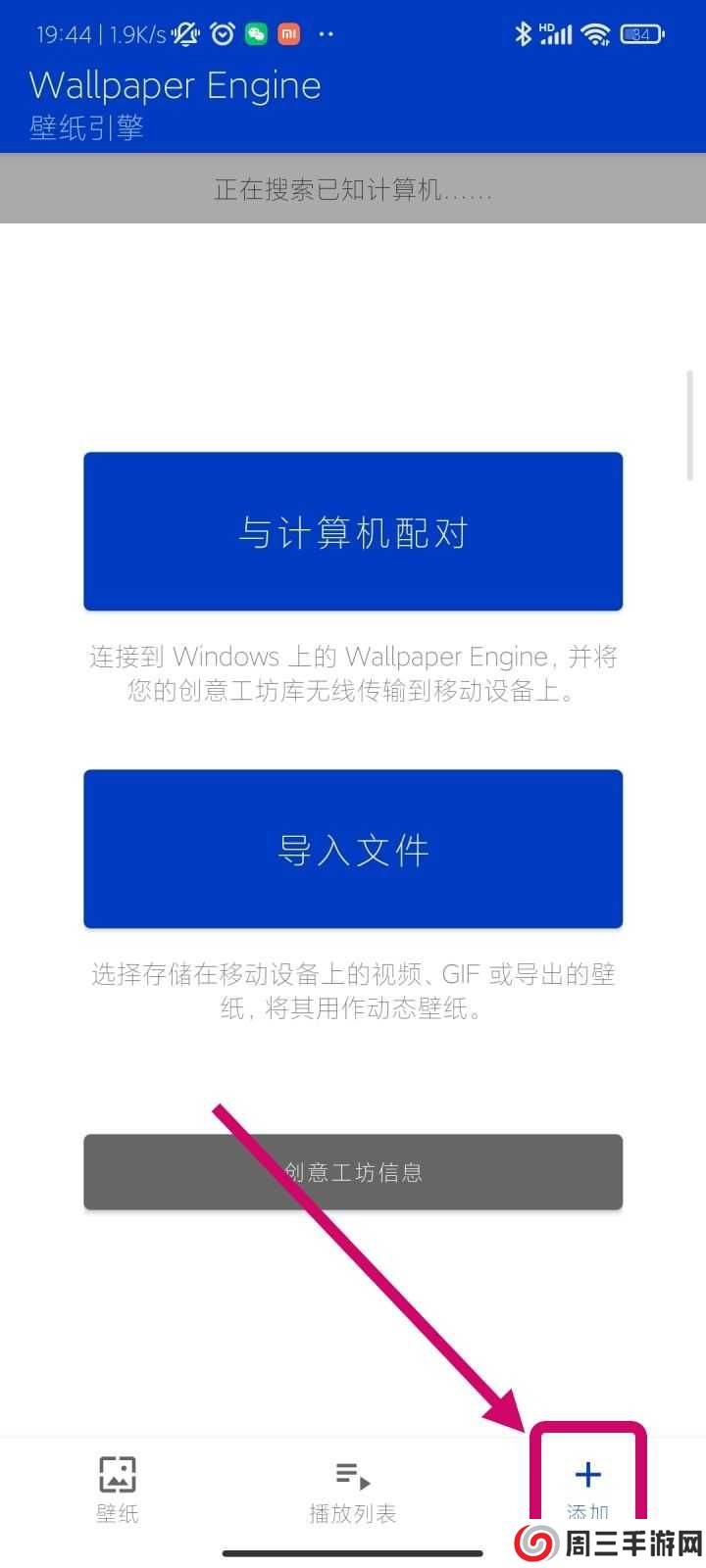Tap the Mi notification icon in status bar
This screenshot has height=1568, width=706.
pos(290,33)
